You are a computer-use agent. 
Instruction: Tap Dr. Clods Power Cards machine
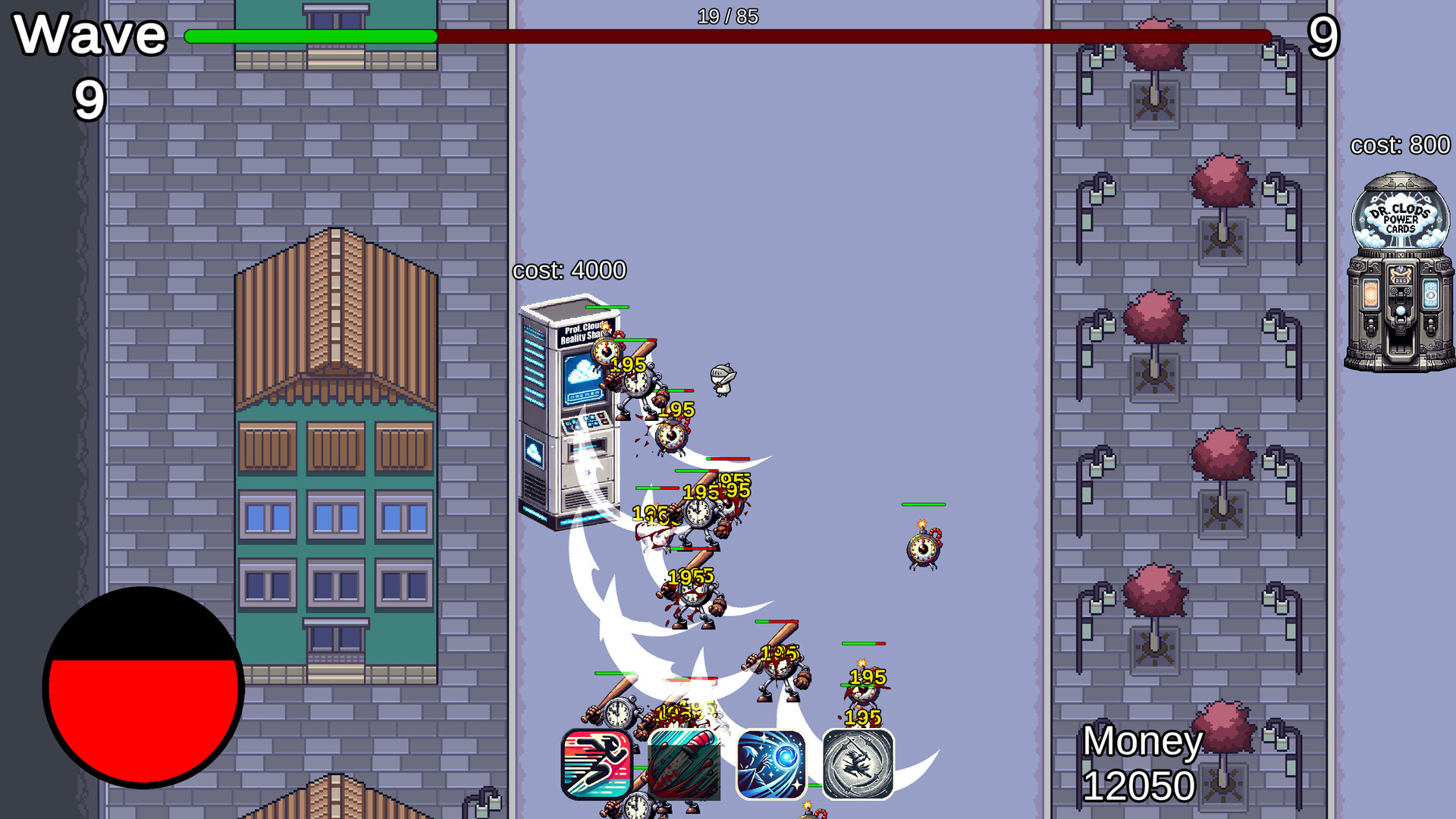[1400, 273]
